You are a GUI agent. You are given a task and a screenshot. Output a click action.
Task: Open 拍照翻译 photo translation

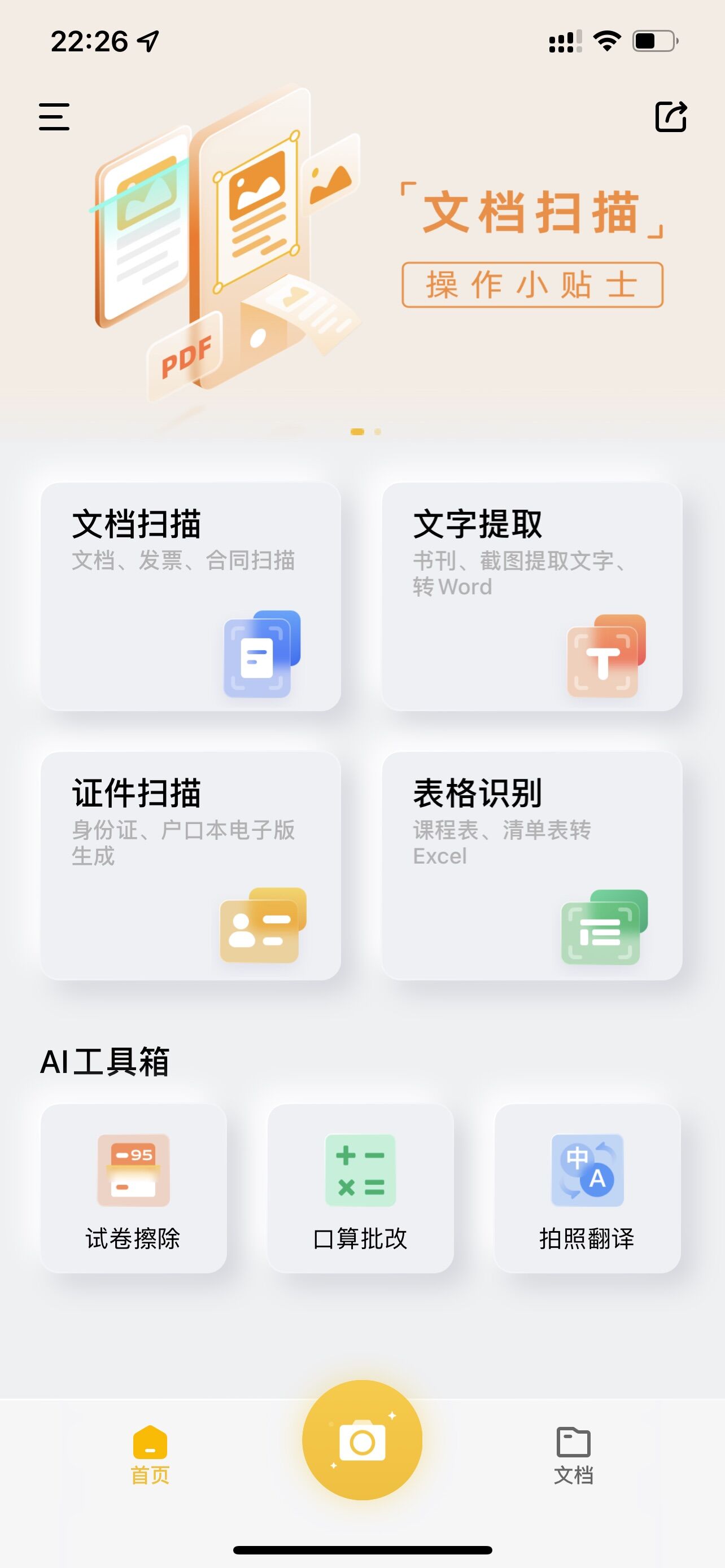click(x=587, y=1188)
